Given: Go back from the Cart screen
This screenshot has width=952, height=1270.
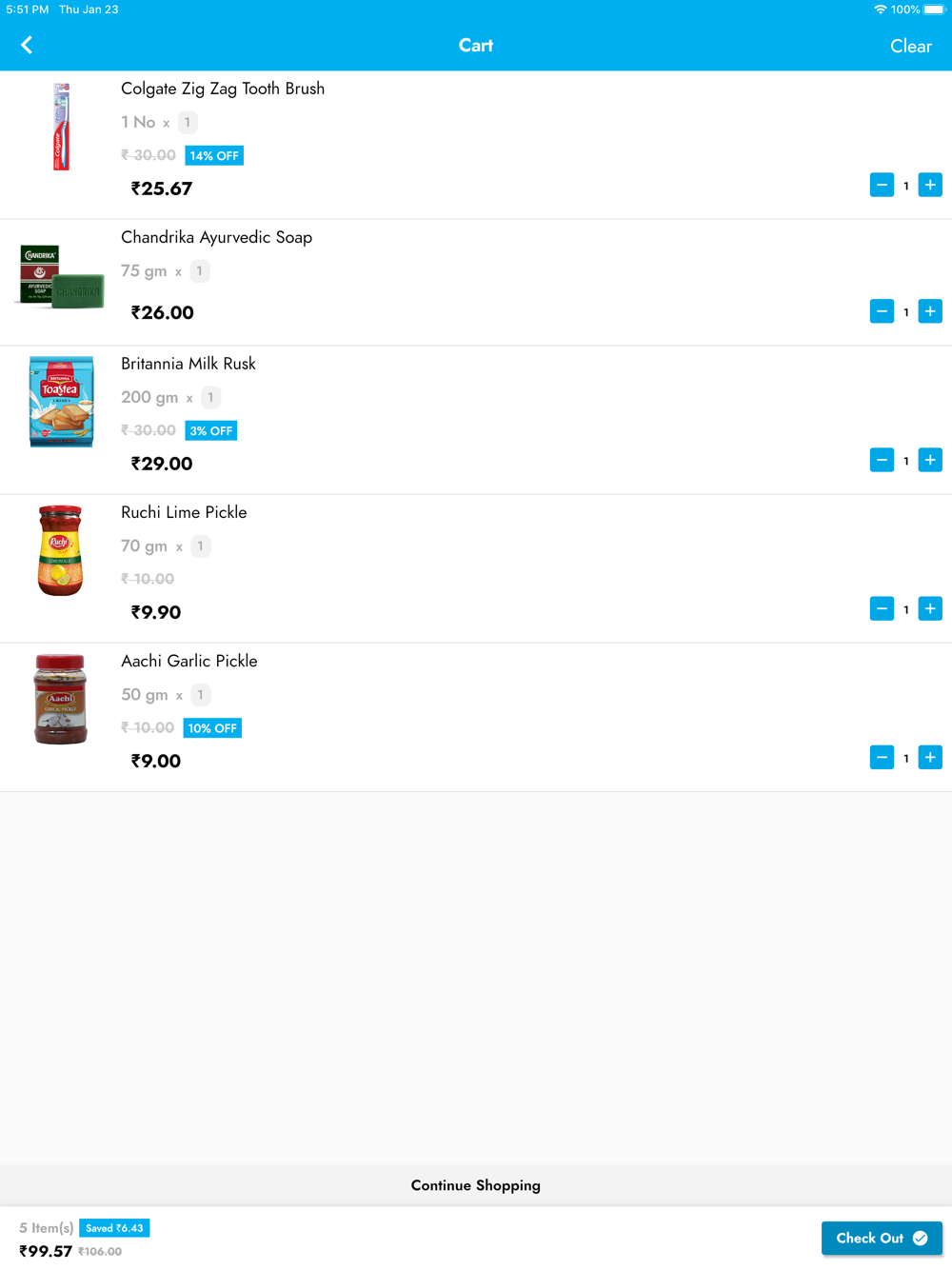Looking at the screenshot, I should pyautogui.click(x=27, y=45).
